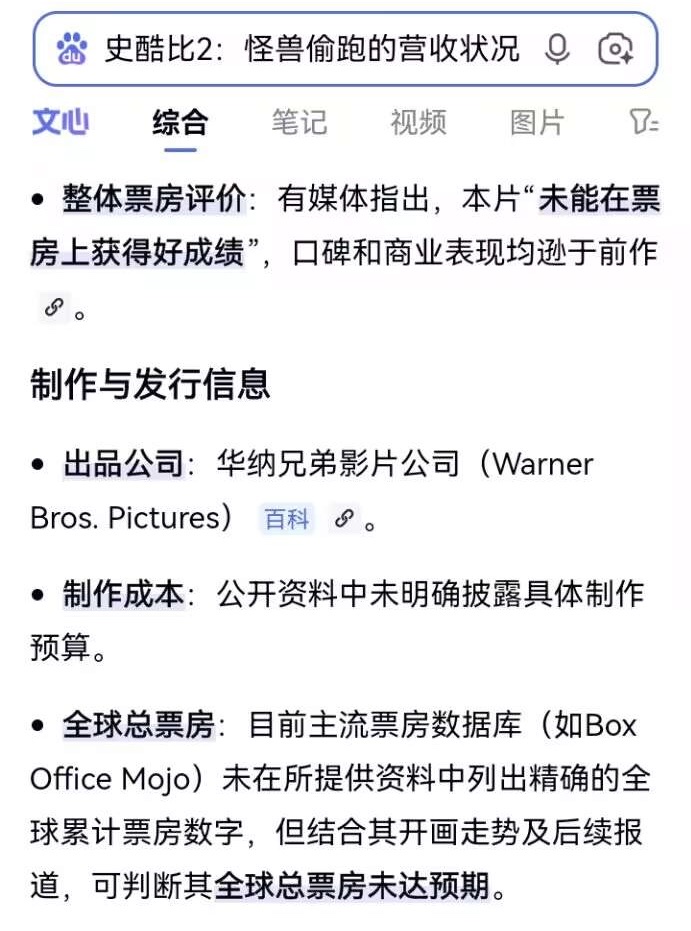The image size is (691, 931).
Task: Open the search filter options
Action: 643,122
